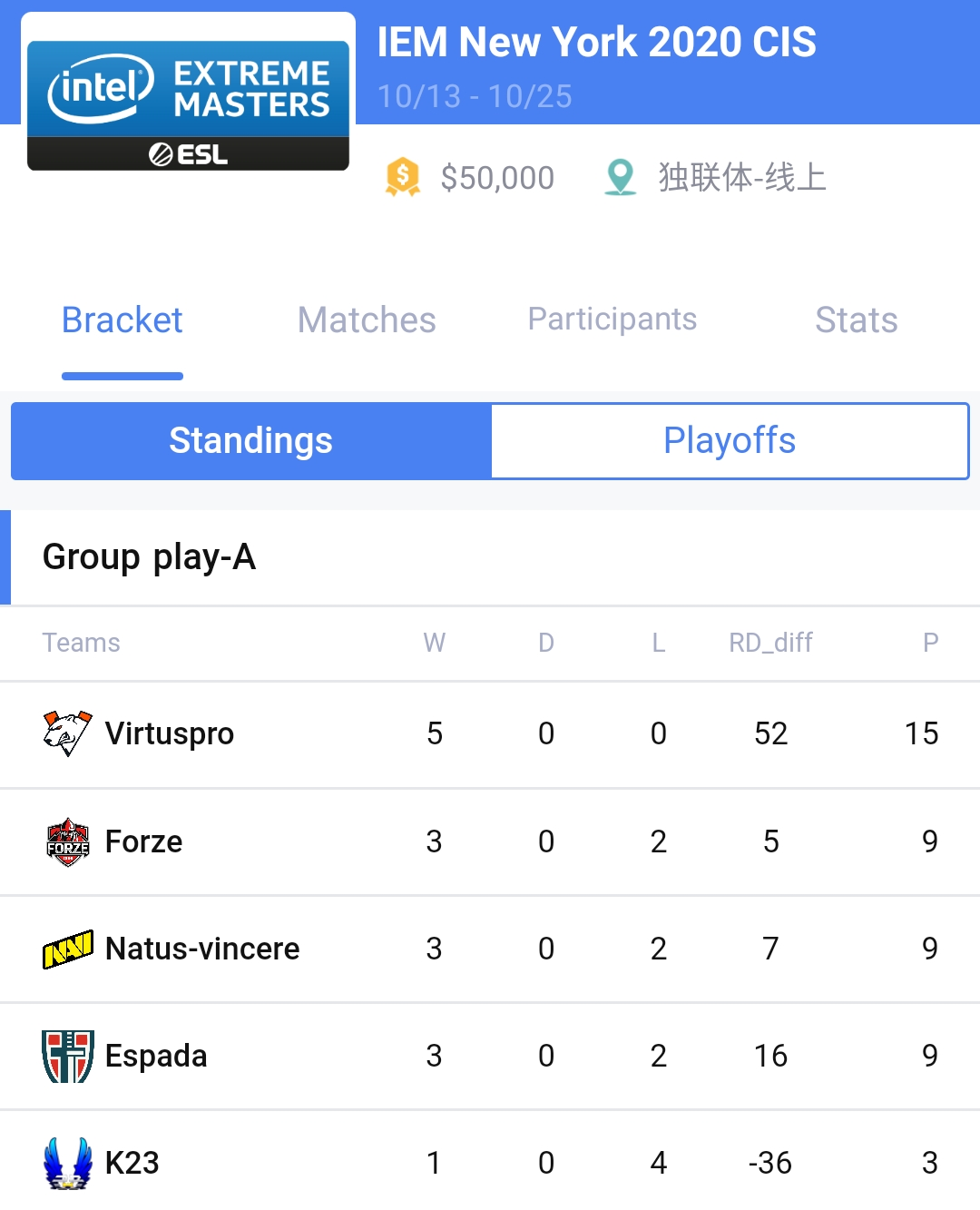The image size is (980, 1210).
Task: Switch to the Matches tab
Action: (x=367, y=320)
